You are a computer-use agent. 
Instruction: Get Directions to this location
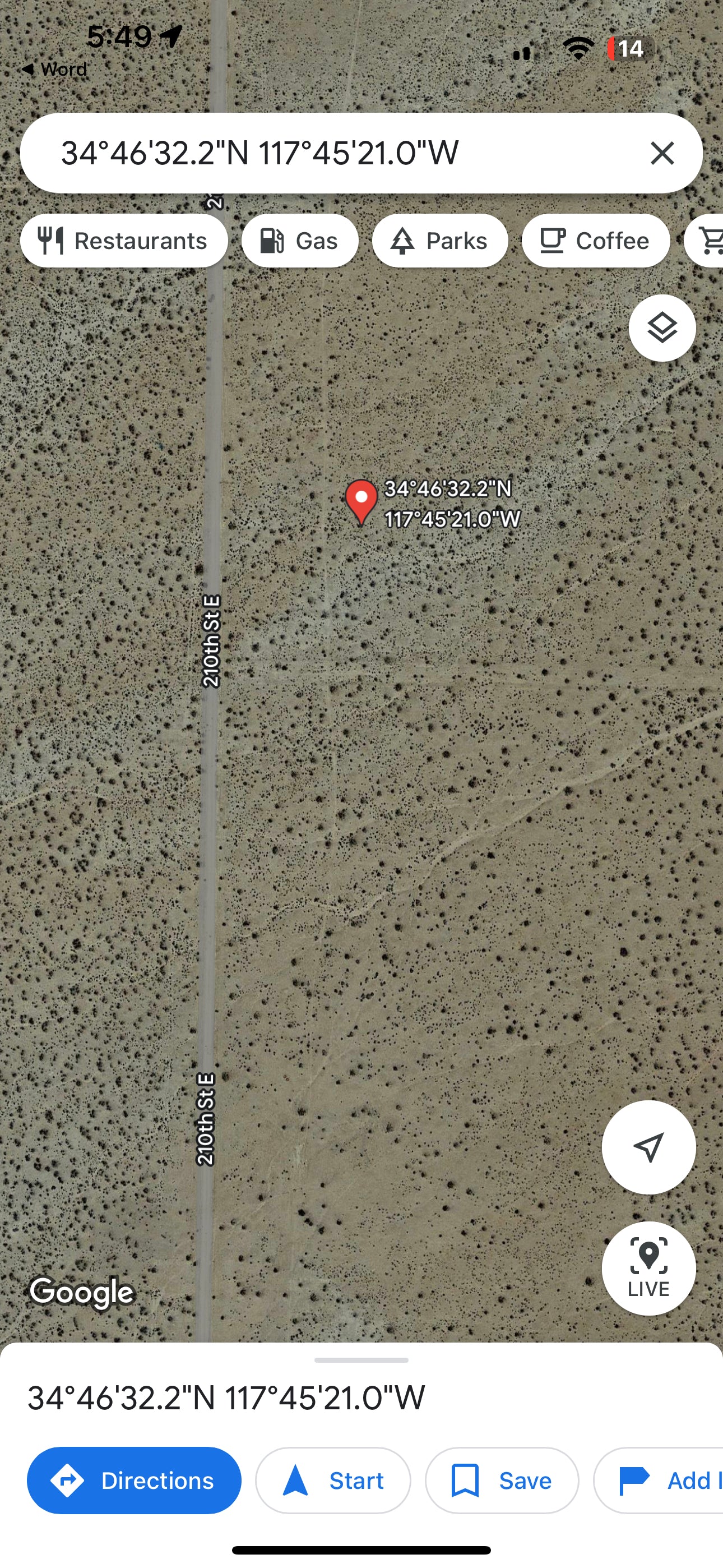[134, 1480]
